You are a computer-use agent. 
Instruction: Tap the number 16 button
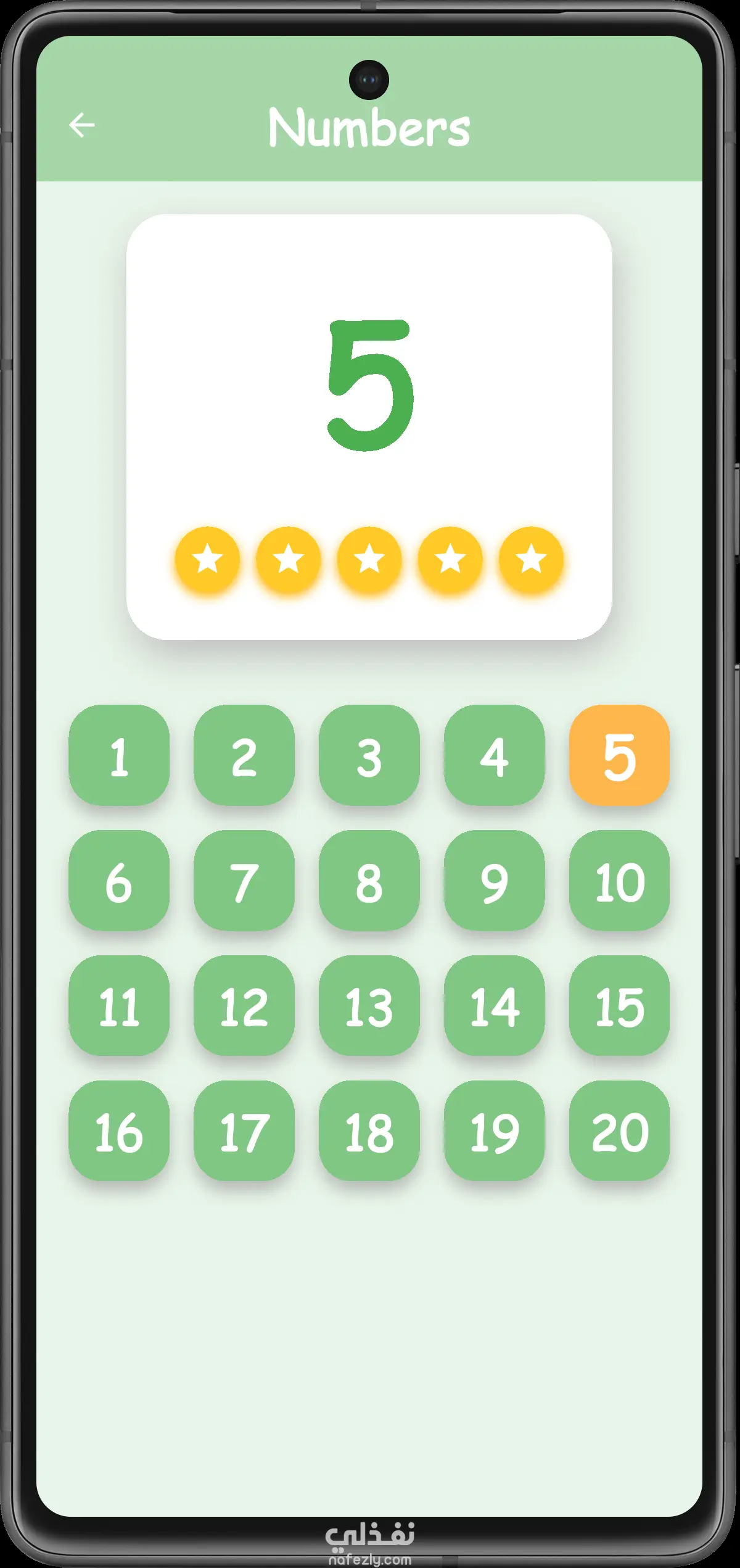tap(119, 1131)
